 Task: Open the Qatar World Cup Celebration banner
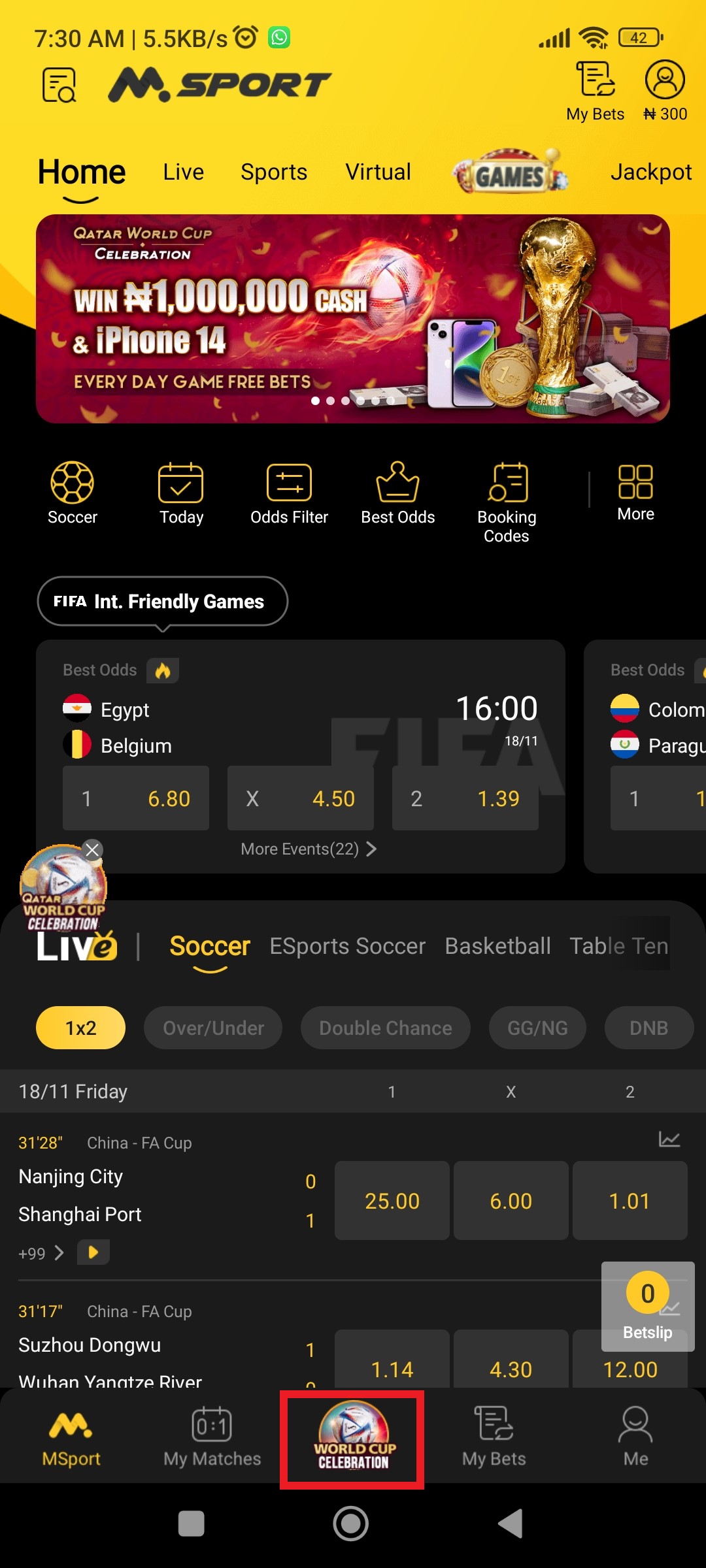[x=353, y=318]
